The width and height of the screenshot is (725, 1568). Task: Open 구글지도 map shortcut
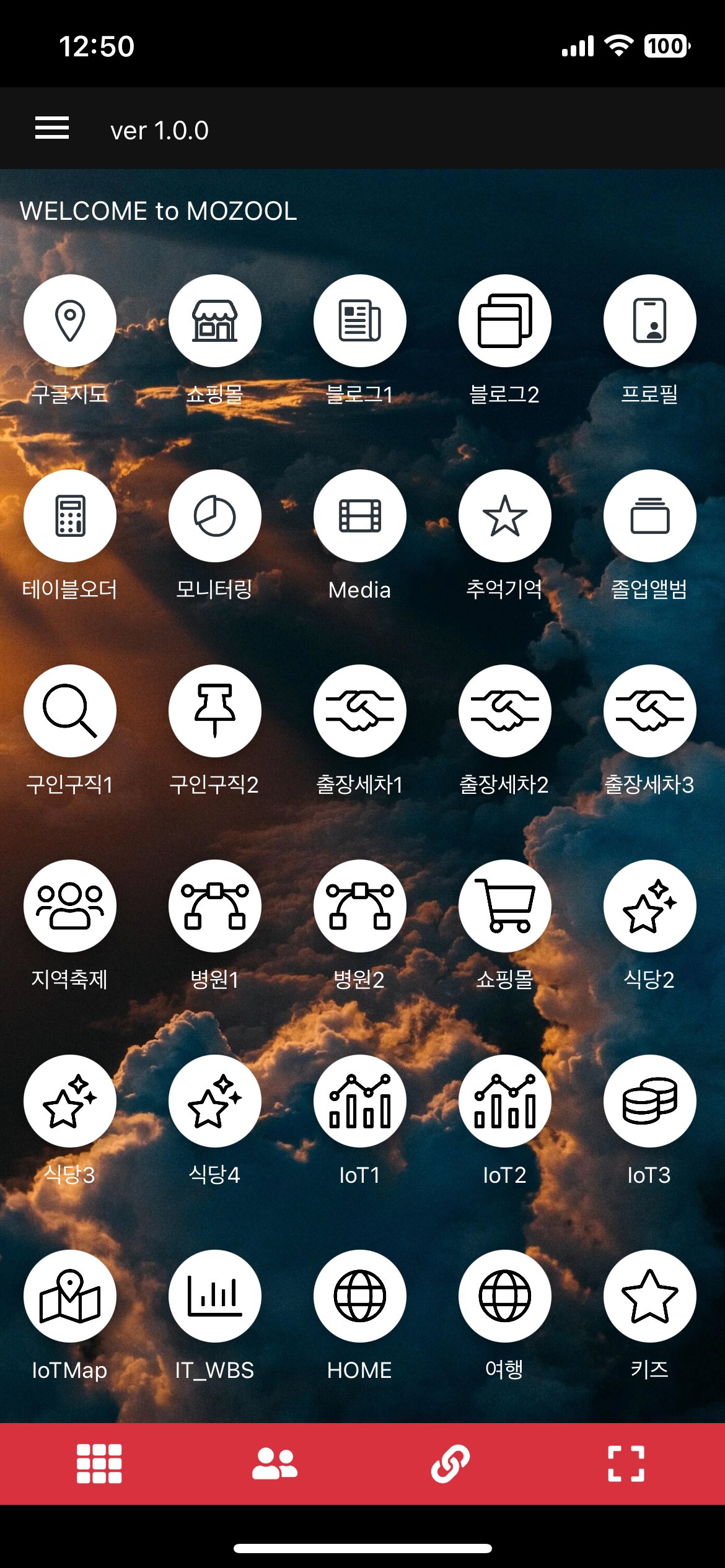click(70, 321)
